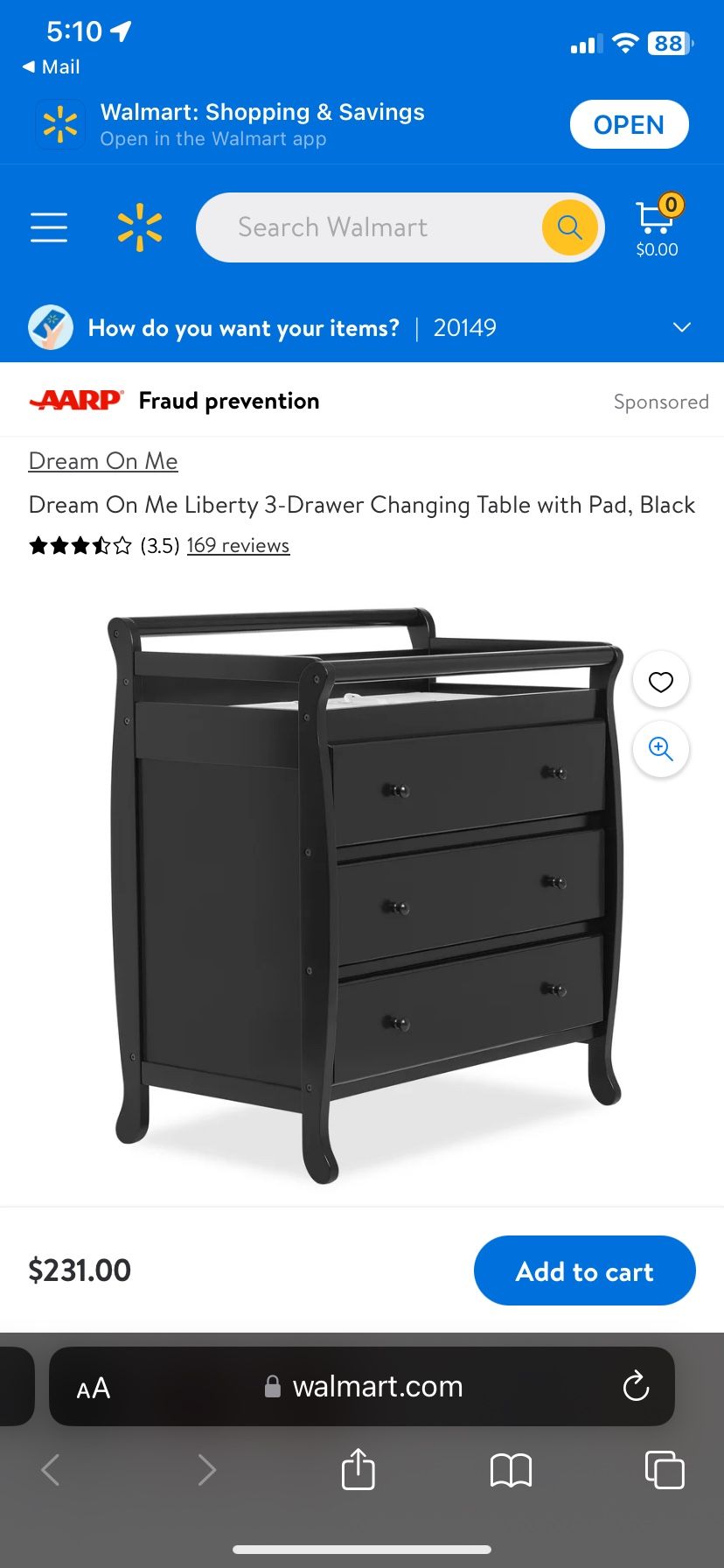Click the yellow search magnifier icon
Image resolution: width=724 pixels, height=1568 pixels.
click(x=569, y=227)
